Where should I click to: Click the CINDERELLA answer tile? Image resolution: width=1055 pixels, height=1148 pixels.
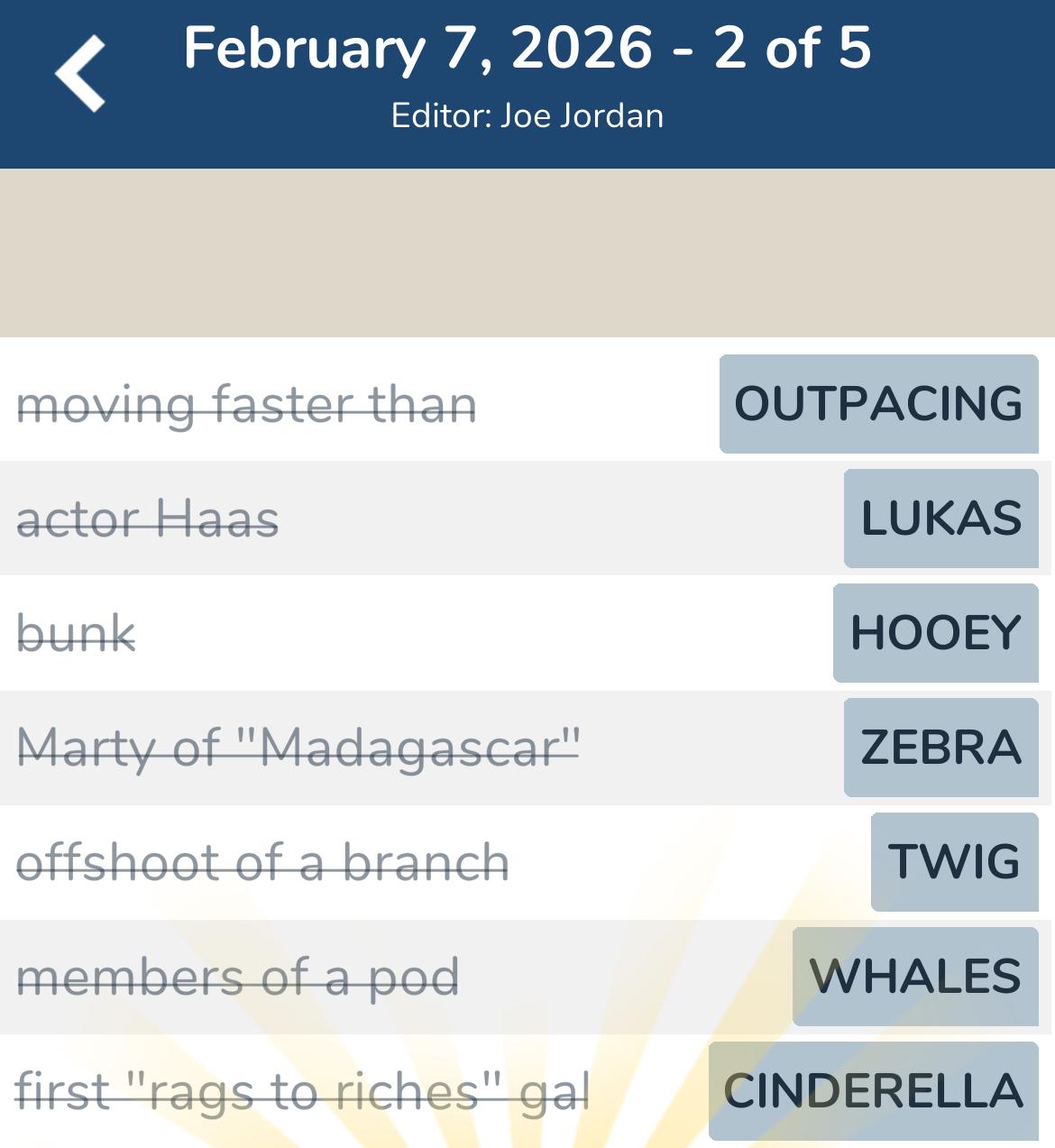click(x=868, y=1090)
